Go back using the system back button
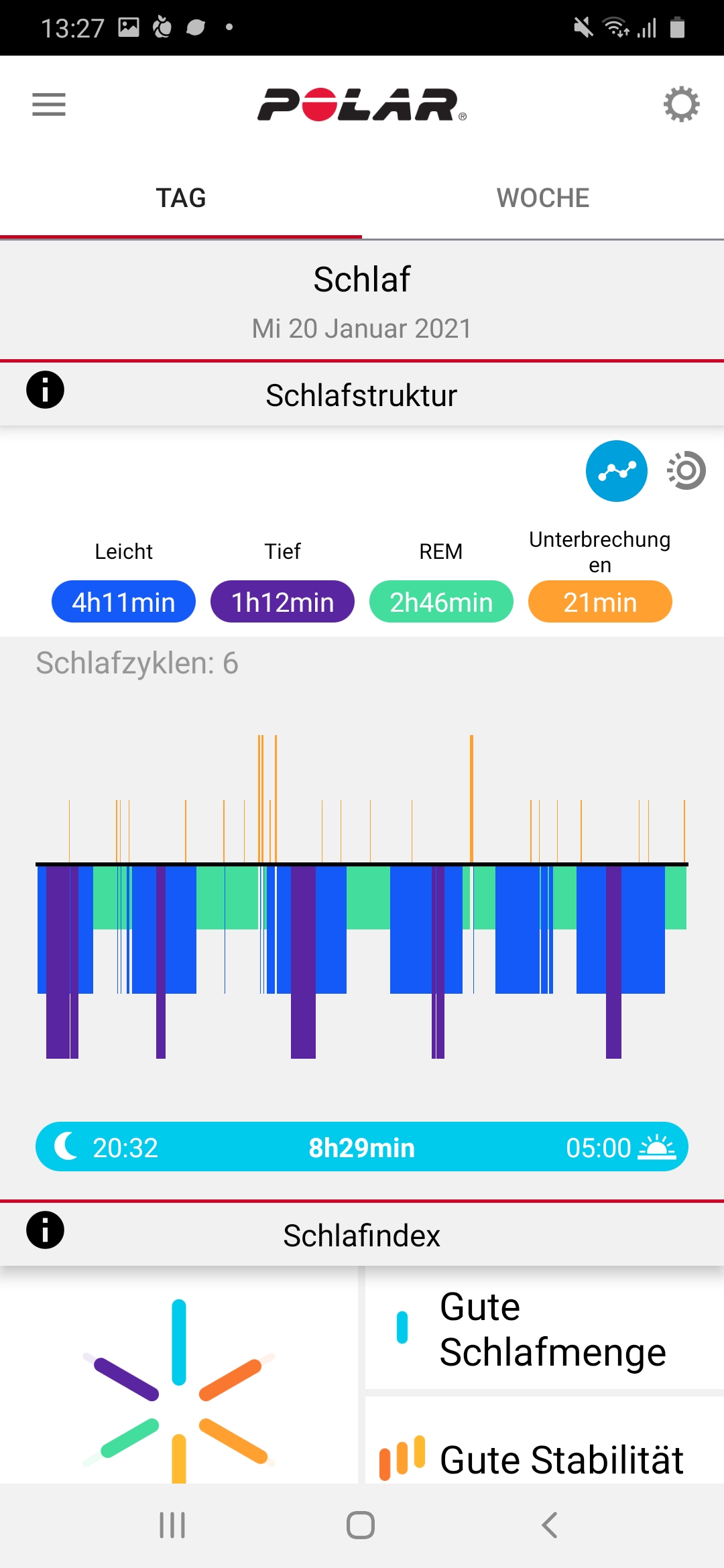The width and height of the screenshot is (724, 1568). [549, 1525]
